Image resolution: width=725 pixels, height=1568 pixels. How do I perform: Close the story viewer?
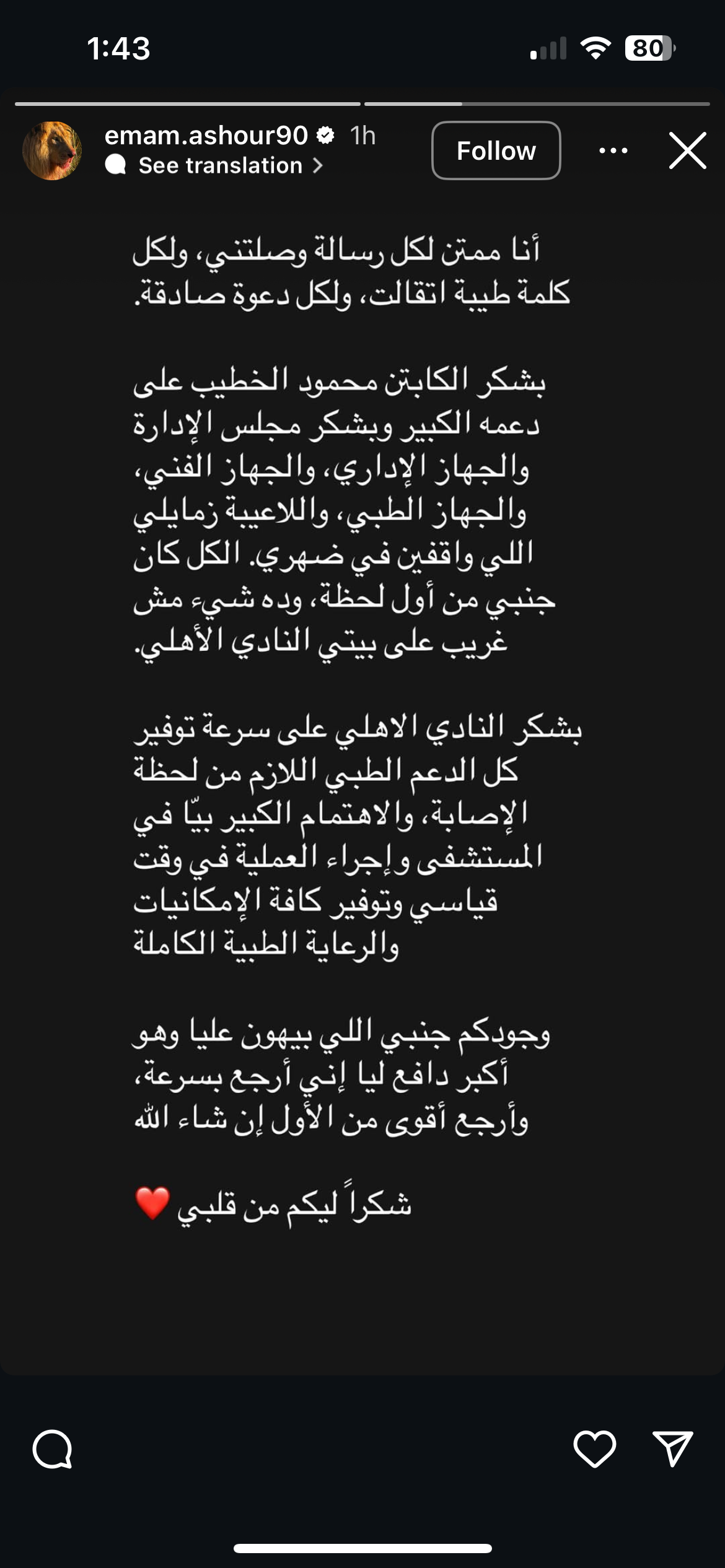pyautogui.click(x=687, y=150)
